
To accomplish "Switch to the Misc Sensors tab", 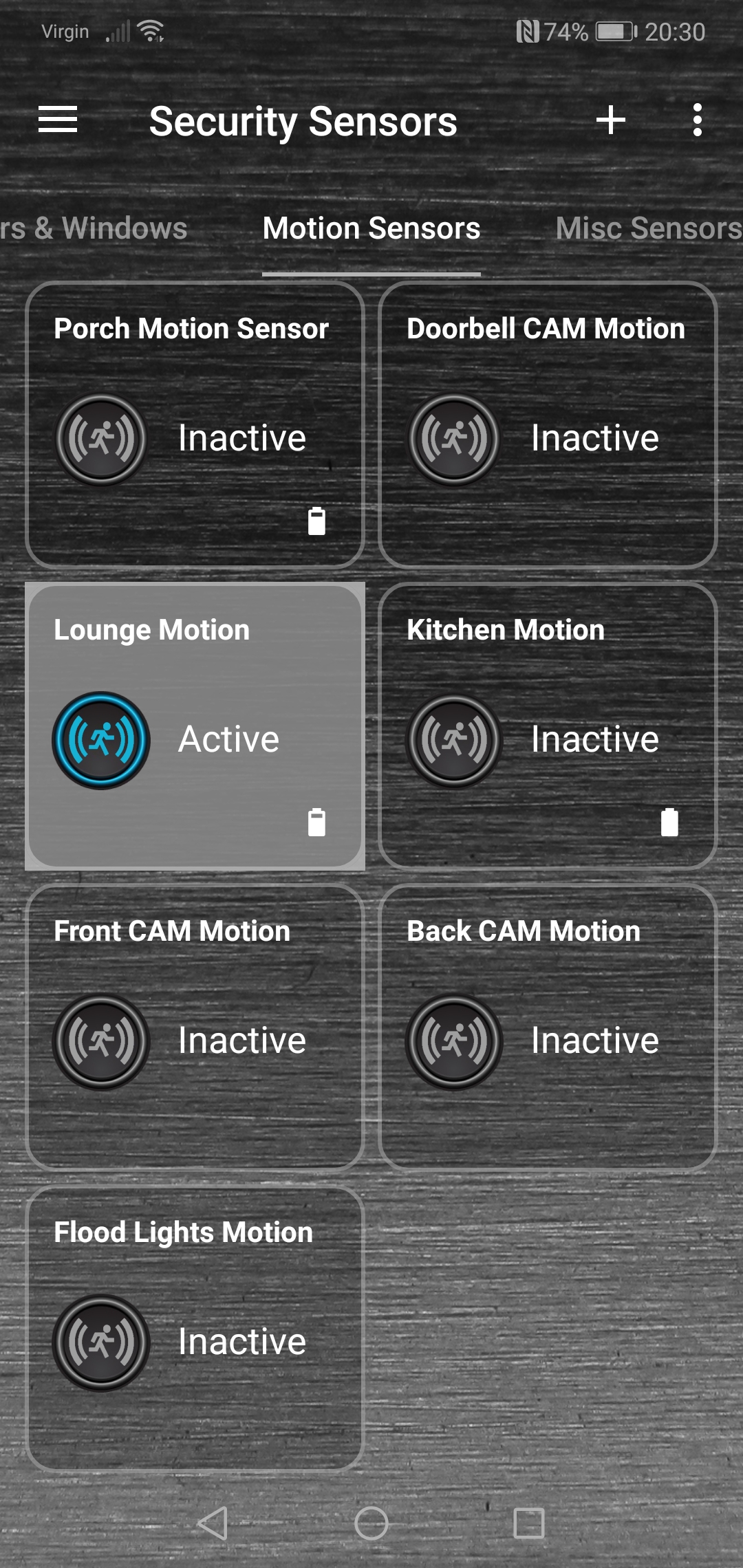I will (647, 228).
